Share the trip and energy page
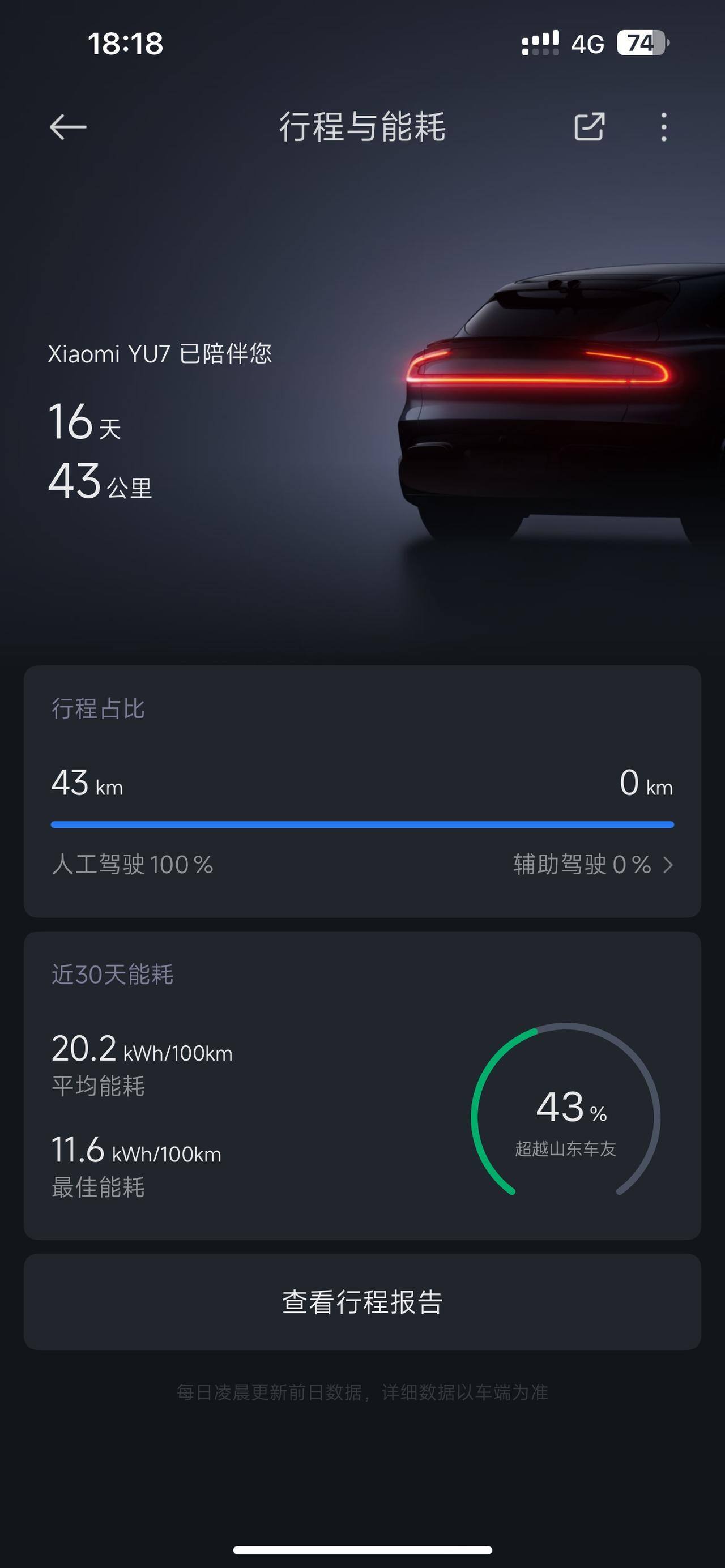 (589, 127)
